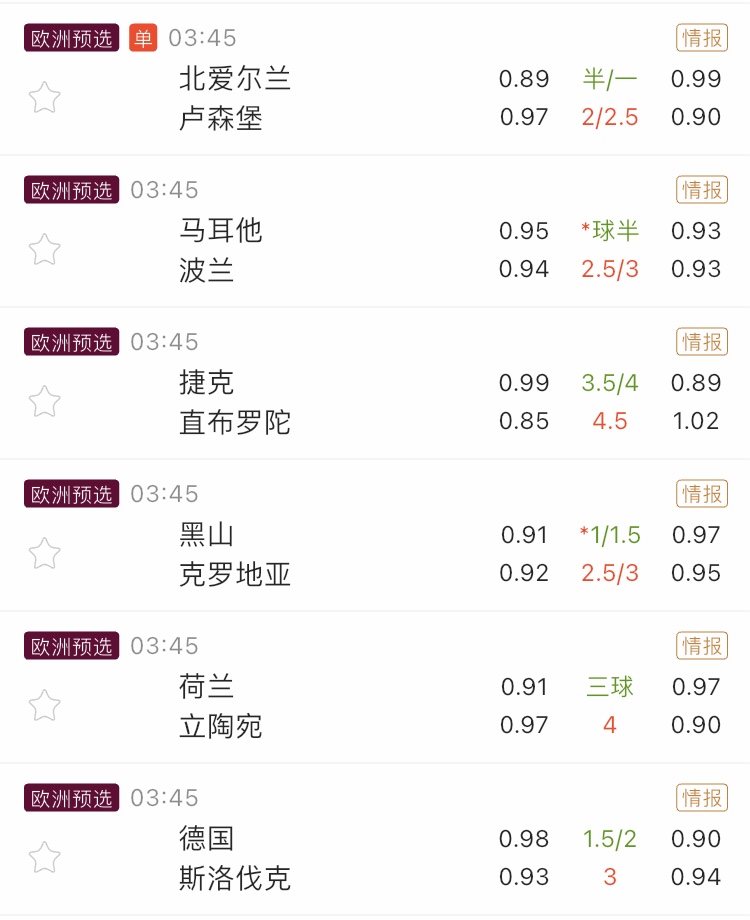Favorite the 北爱尔兰 vs 卢森堡 match
Viewport: 750px width, 920px height.
click(x=44, y=98)
